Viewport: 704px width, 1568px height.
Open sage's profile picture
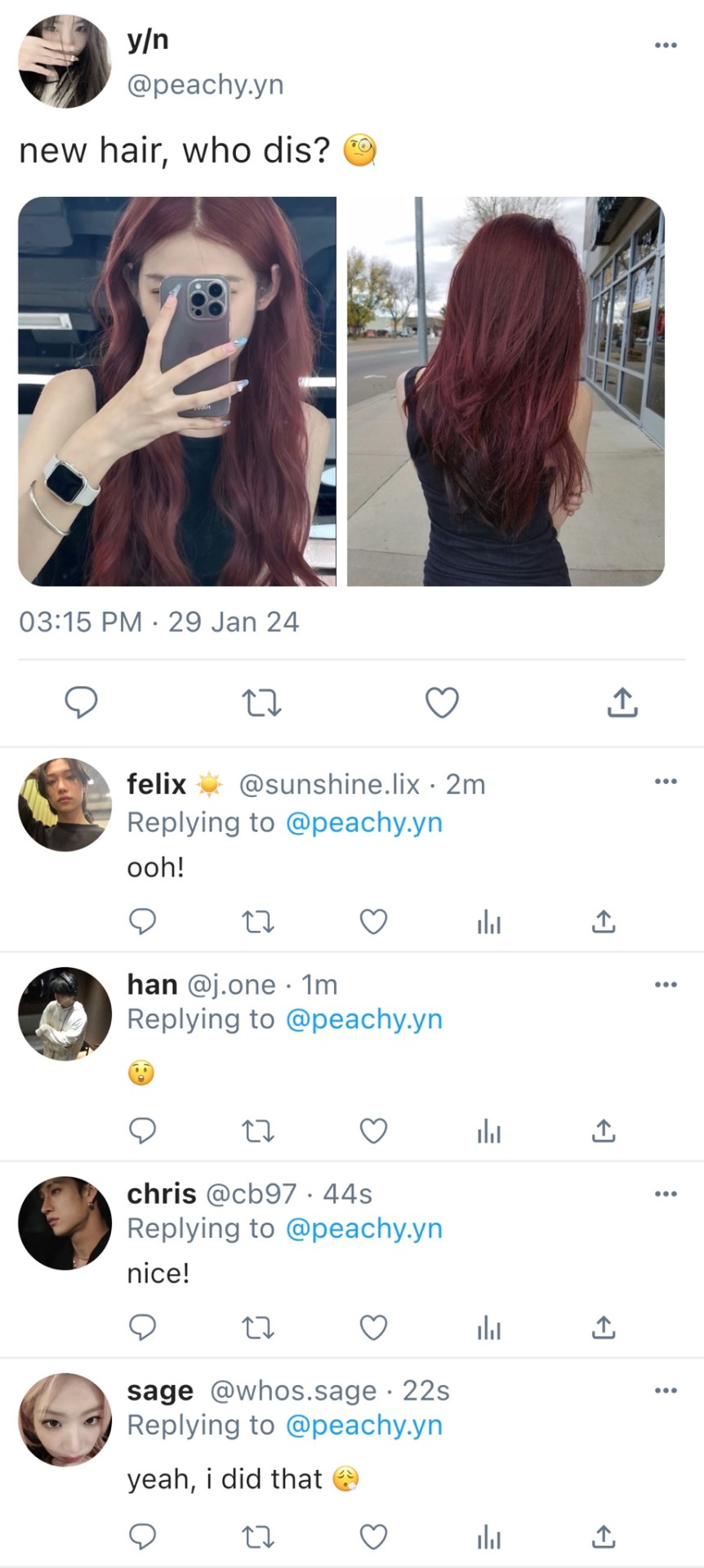pyautogui.click(x=65, y=1419)
